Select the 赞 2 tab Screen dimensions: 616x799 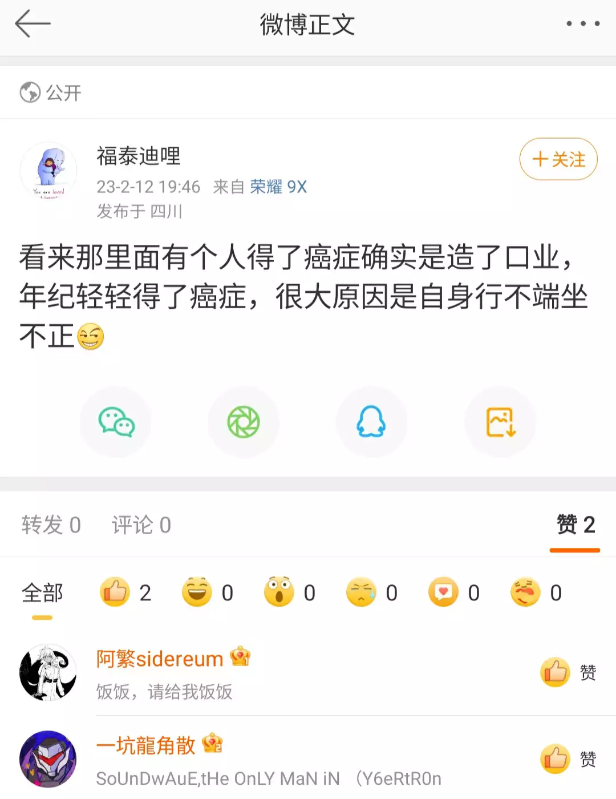pos(575,525)
